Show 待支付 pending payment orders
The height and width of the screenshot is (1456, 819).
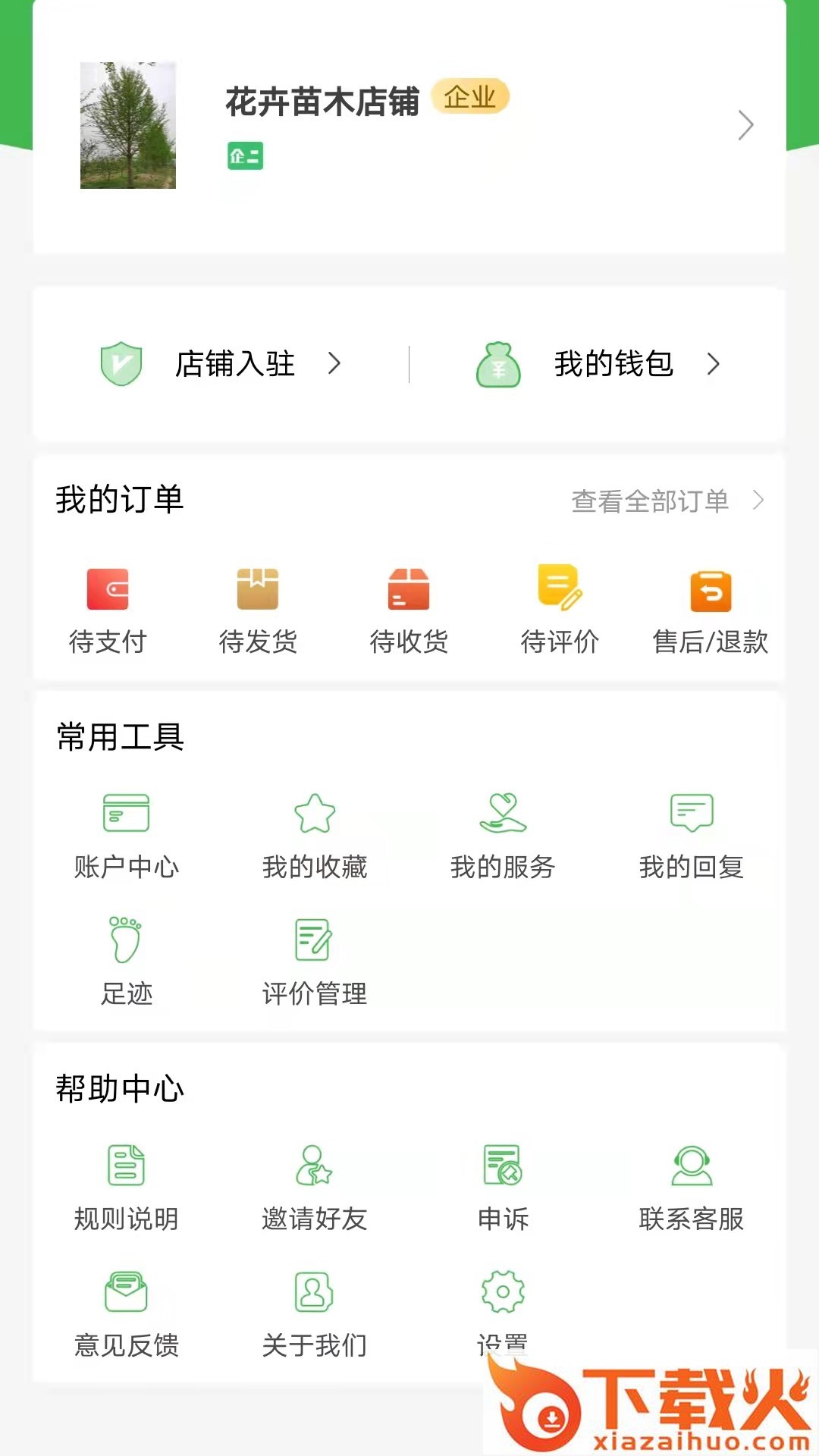click(x=108, y=608)
